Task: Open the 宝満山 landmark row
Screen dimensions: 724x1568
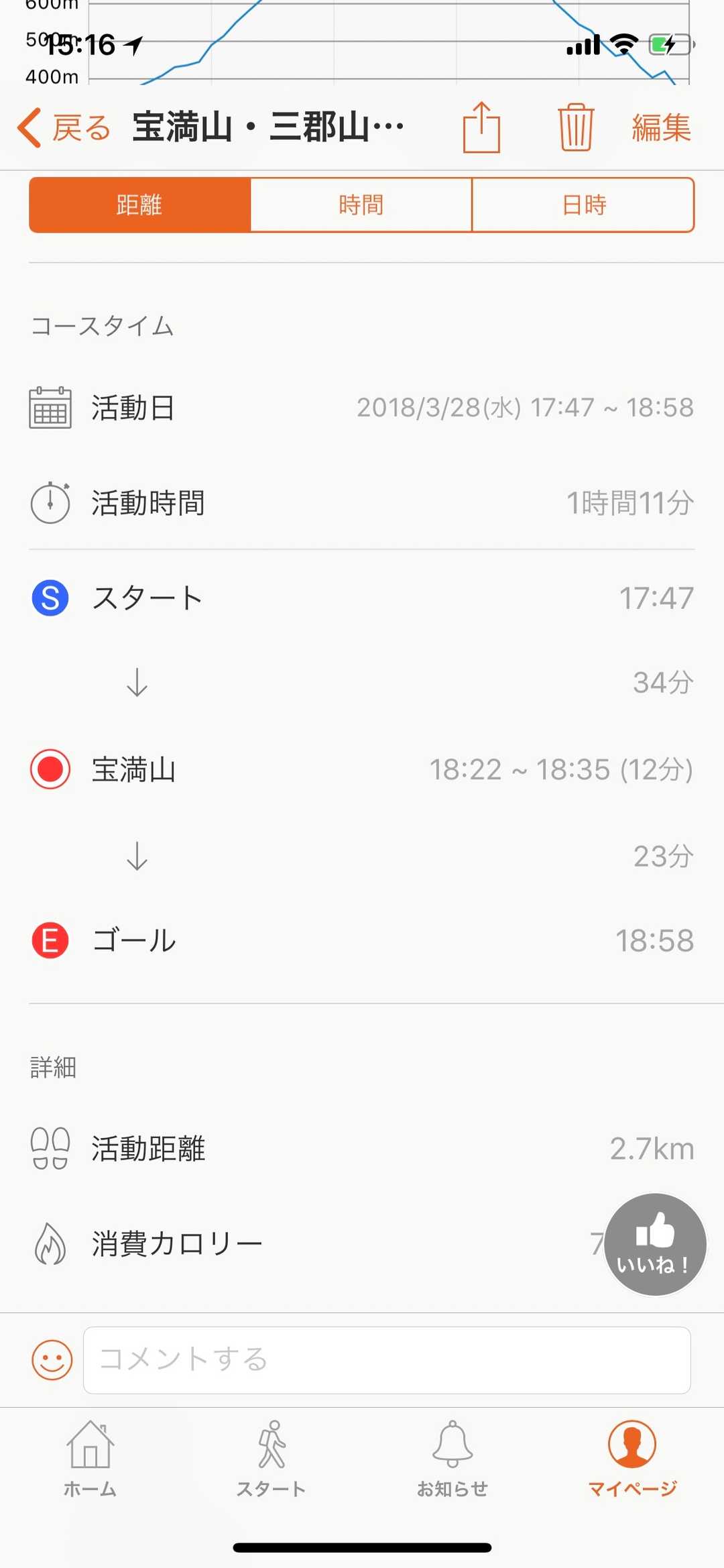Action: (x=362, y=770)
